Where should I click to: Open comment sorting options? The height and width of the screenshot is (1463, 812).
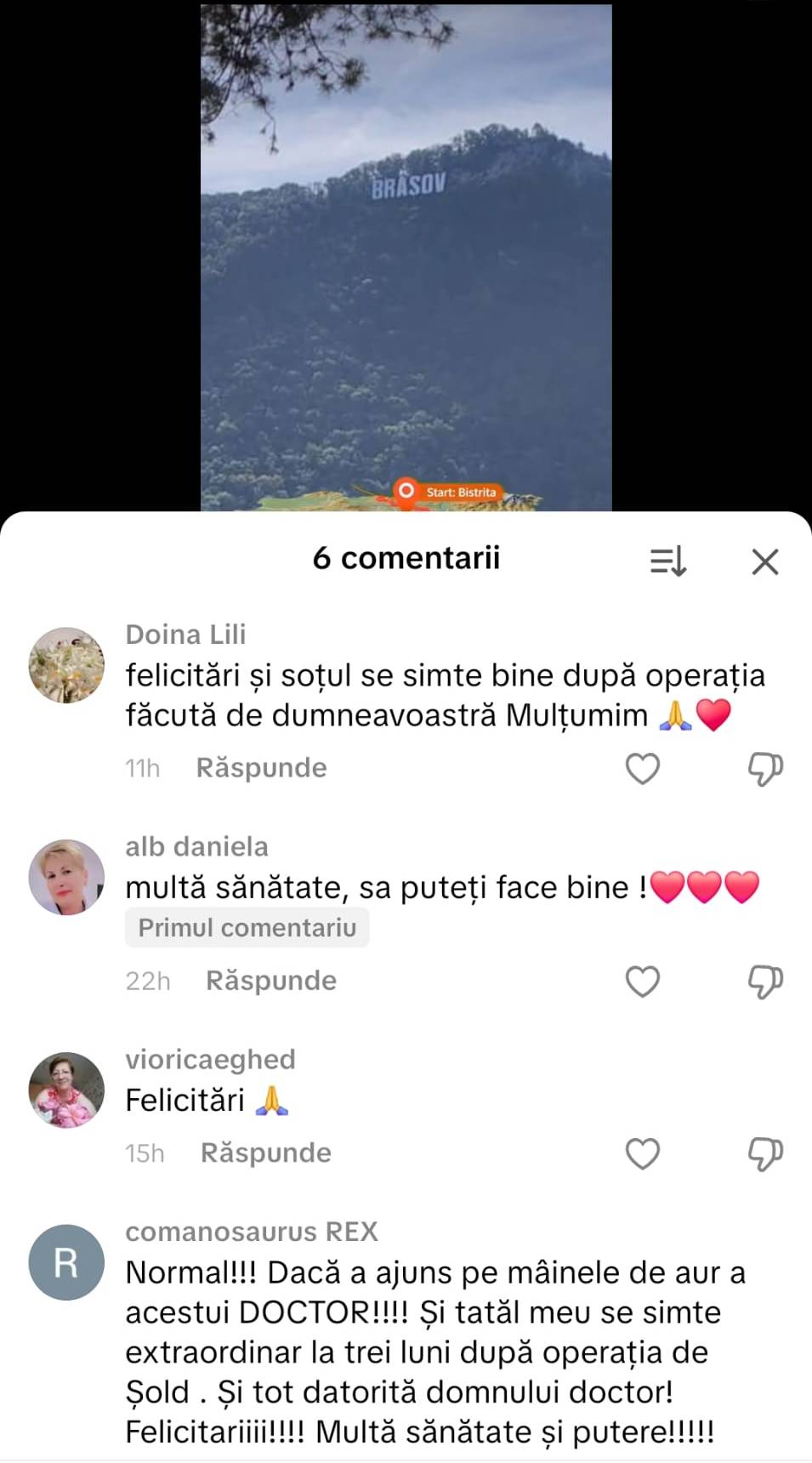668,561
